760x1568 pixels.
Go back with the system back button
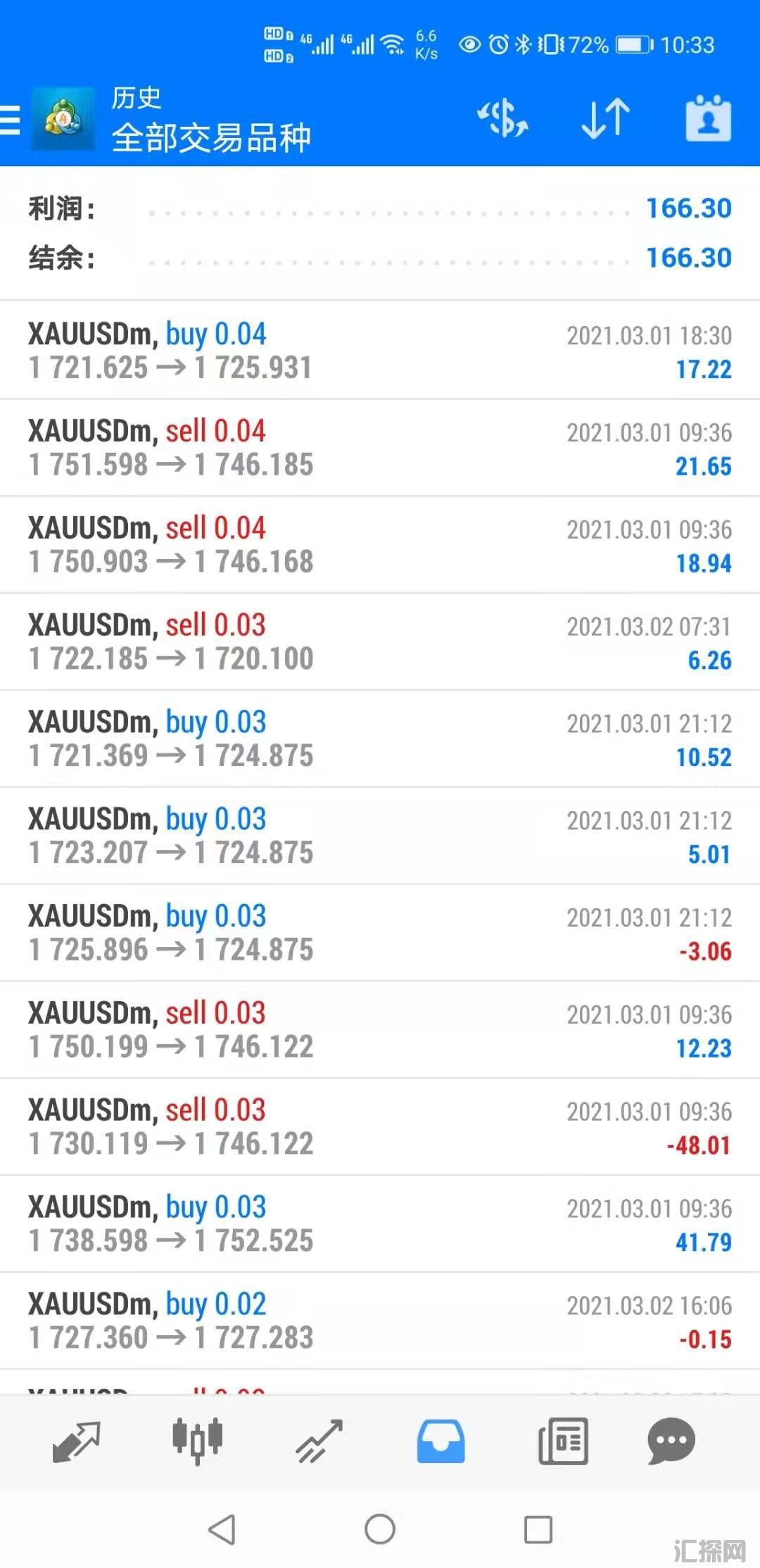coord(222,1529)
